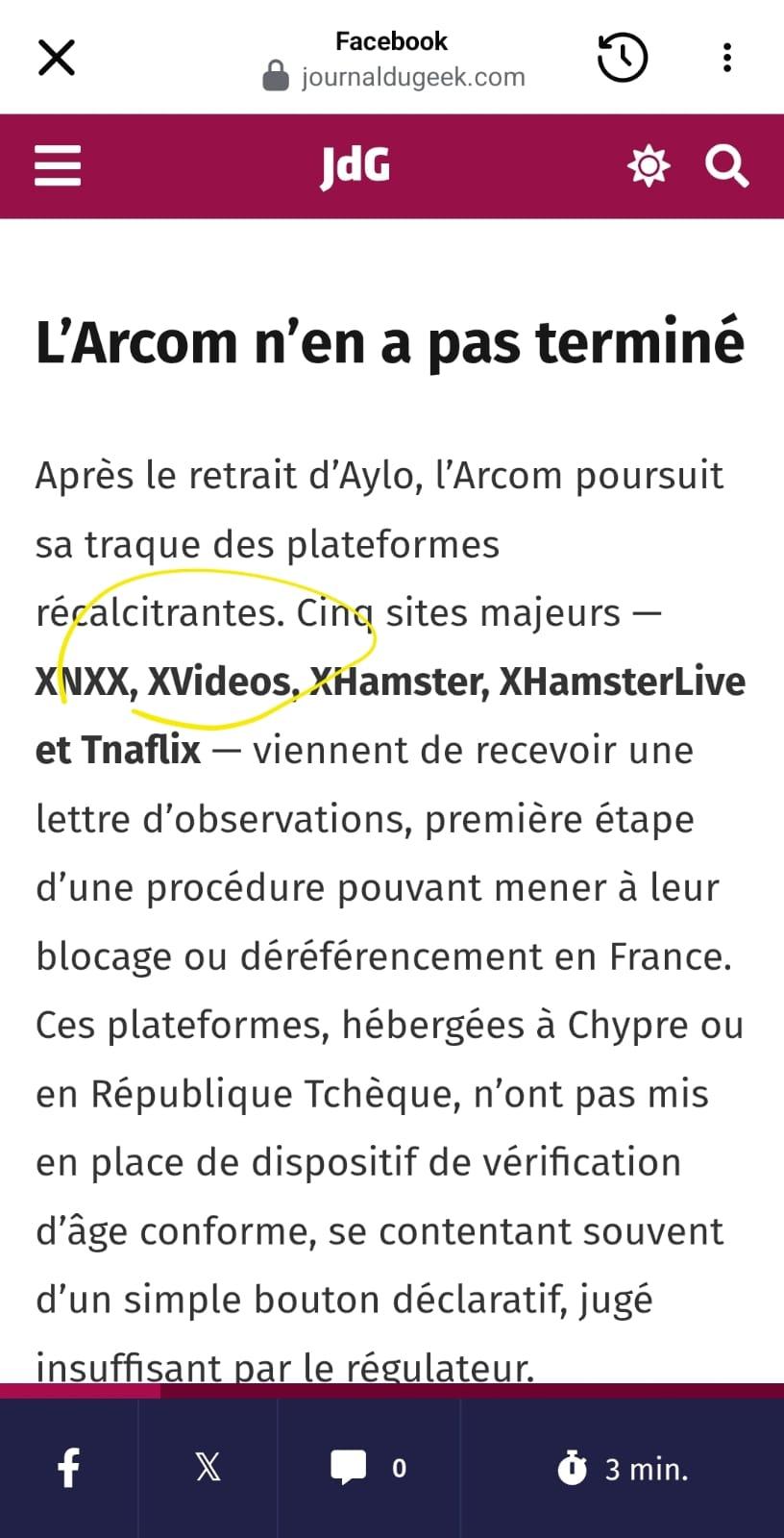Open the site search magnifier
This screenshot has width=784, height=1538.
726,166
